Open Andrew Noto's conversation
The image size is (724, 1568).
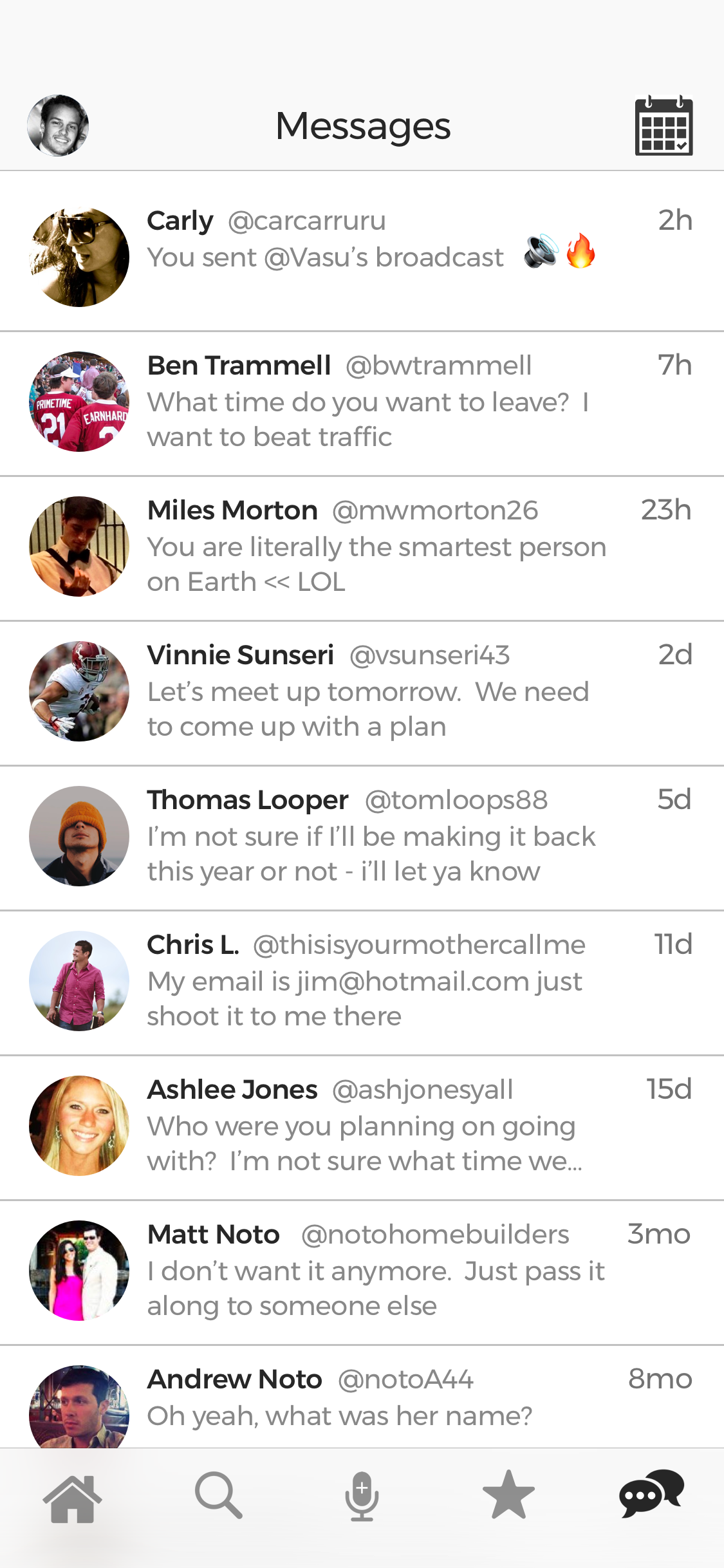(362, 1397)
